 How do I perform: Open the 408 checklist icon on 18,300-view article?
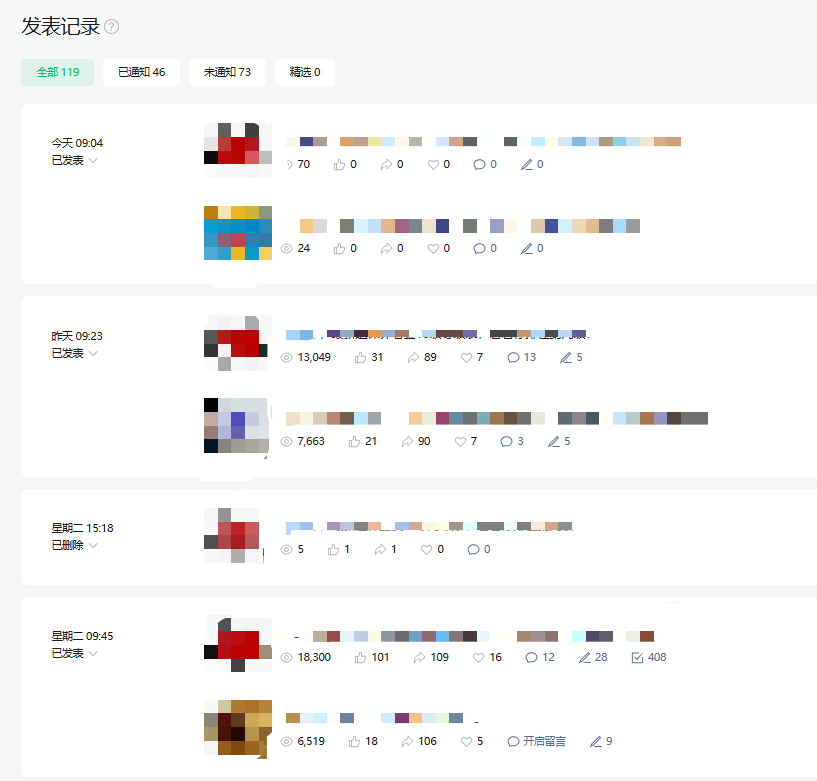pos(648,657)
